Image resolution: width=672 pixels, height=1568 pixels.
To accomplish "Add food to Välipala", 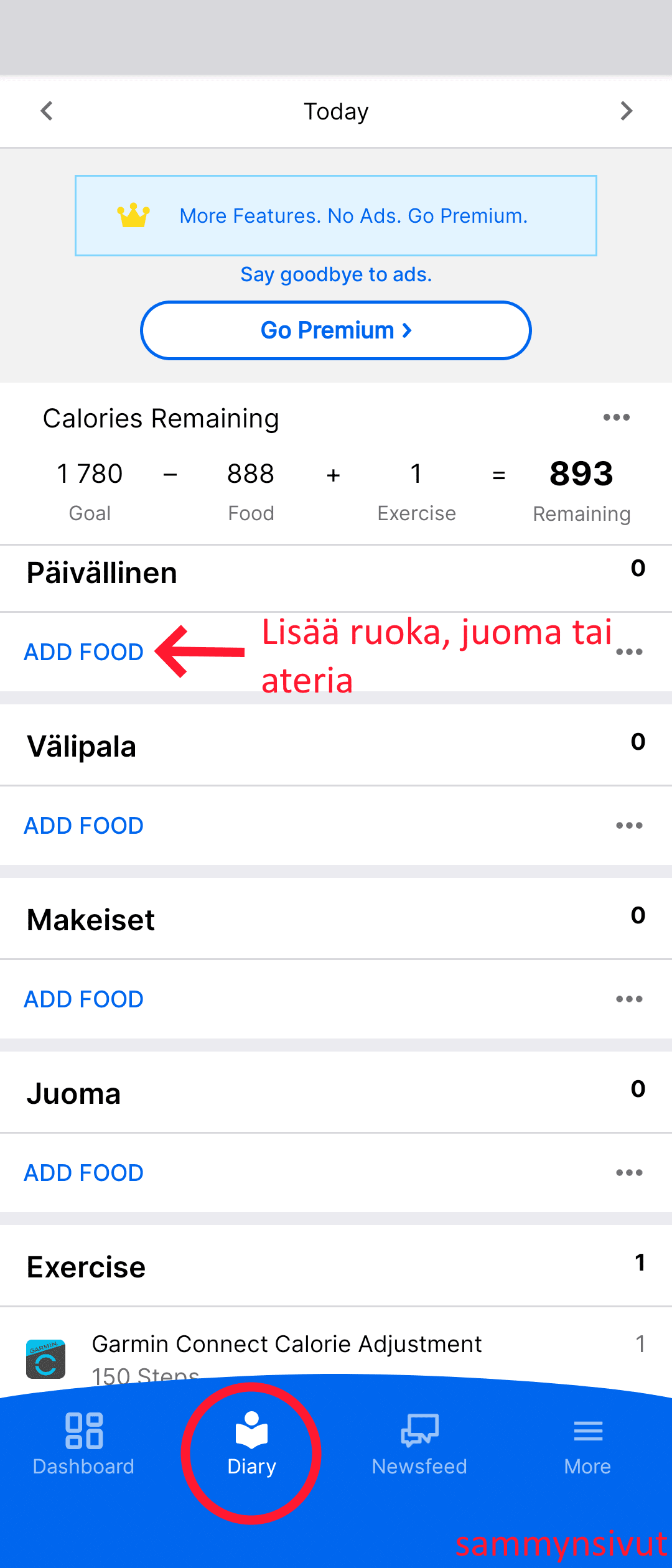I will (x=83, y=826).
